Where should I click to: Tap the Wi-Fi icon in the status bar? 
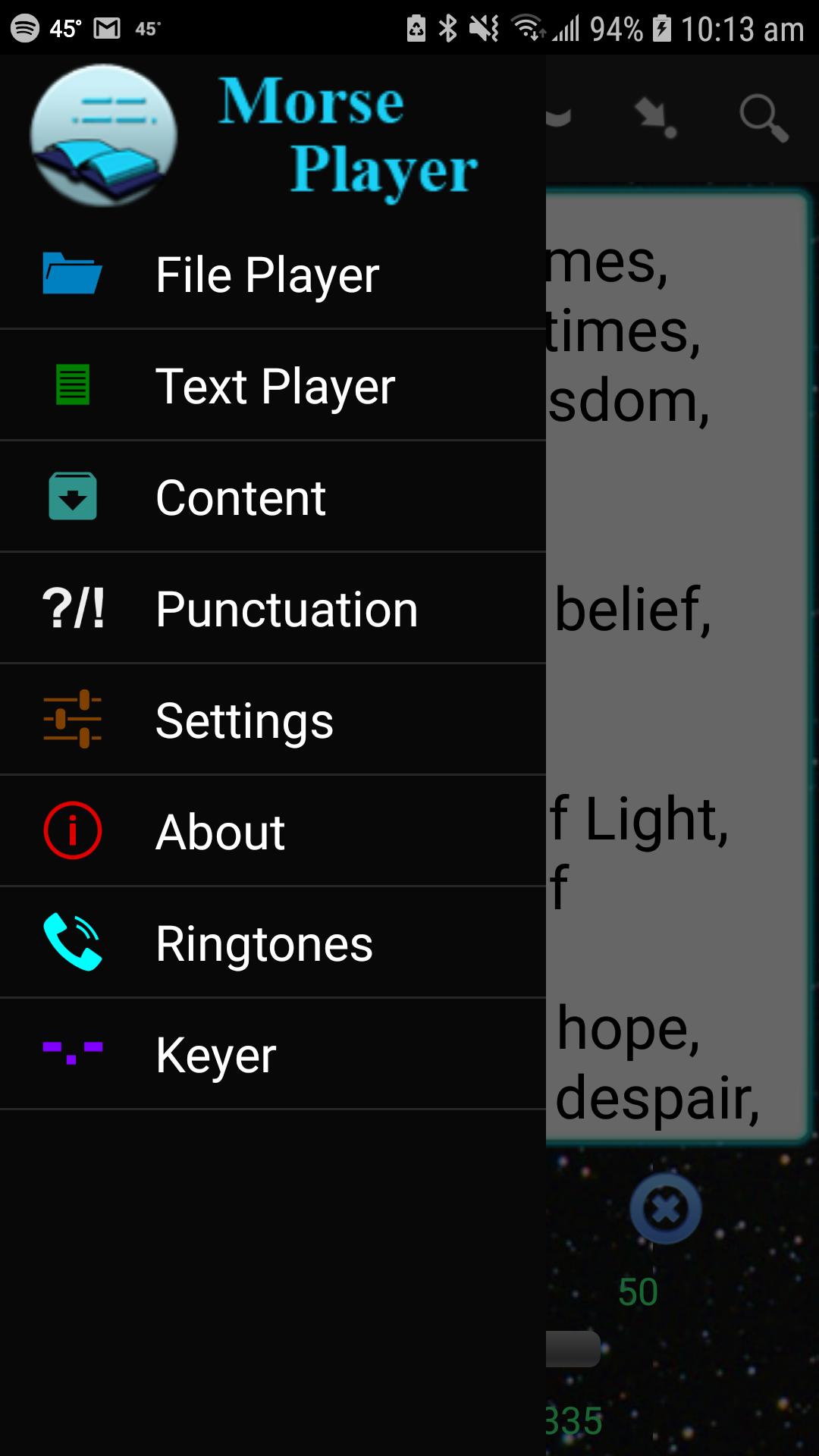pyautogui.click(x=527, y=29)
